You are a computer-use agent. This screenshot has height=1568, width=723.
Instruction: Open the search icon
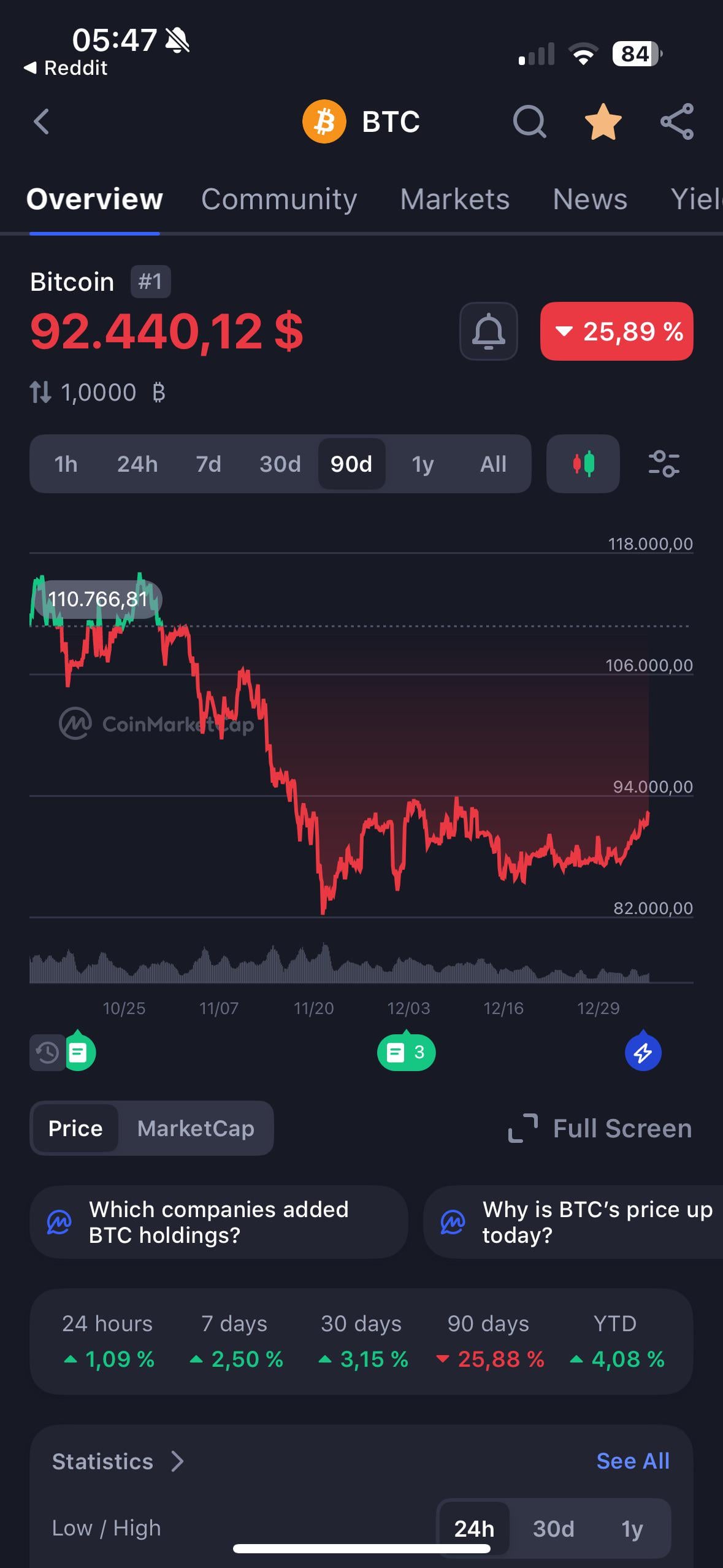[529, 121]
